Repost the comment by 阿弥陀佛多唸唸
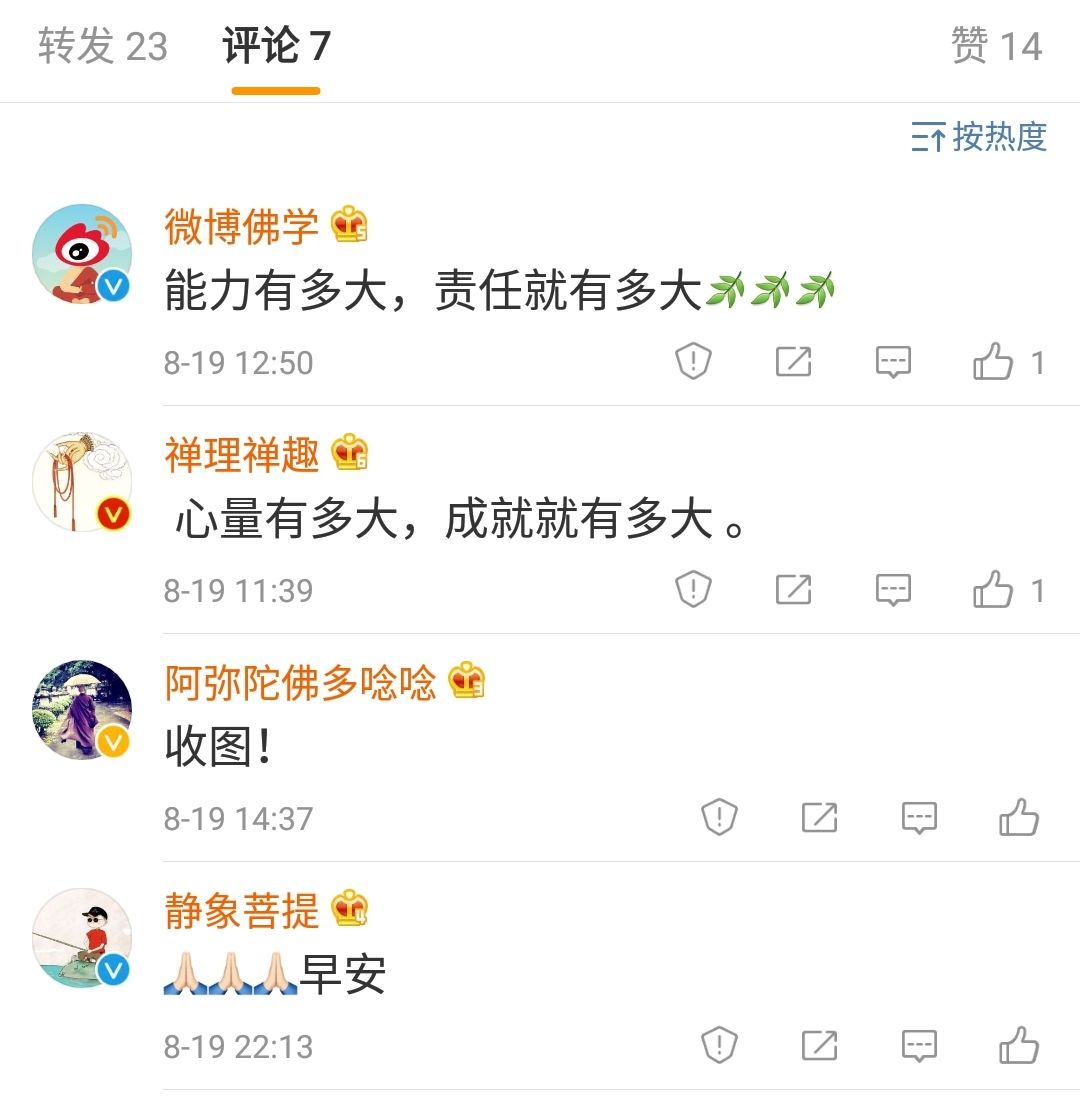 819,818
